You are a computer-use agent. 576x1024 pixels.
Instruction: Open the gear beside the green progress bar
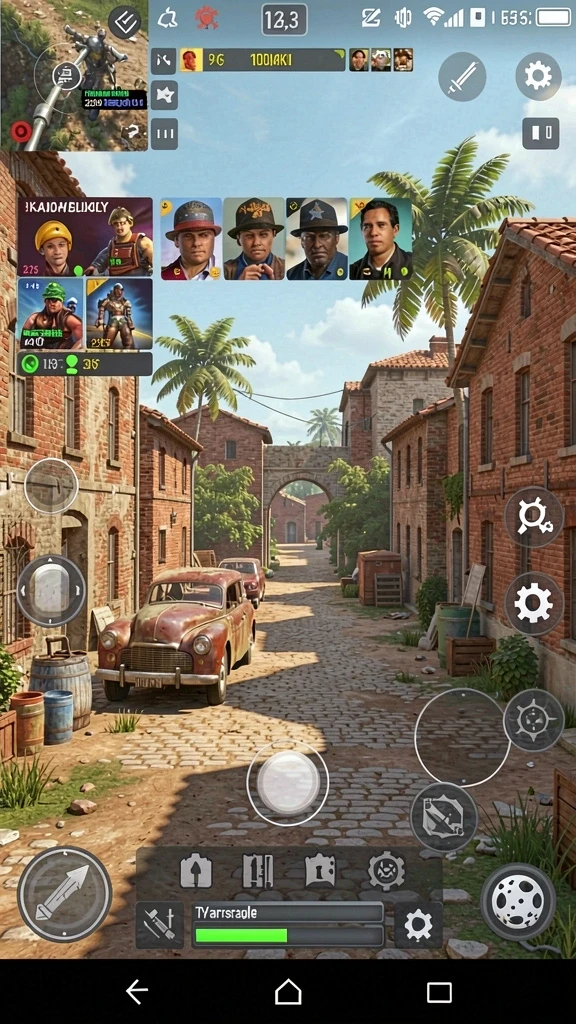click(418, 925)
